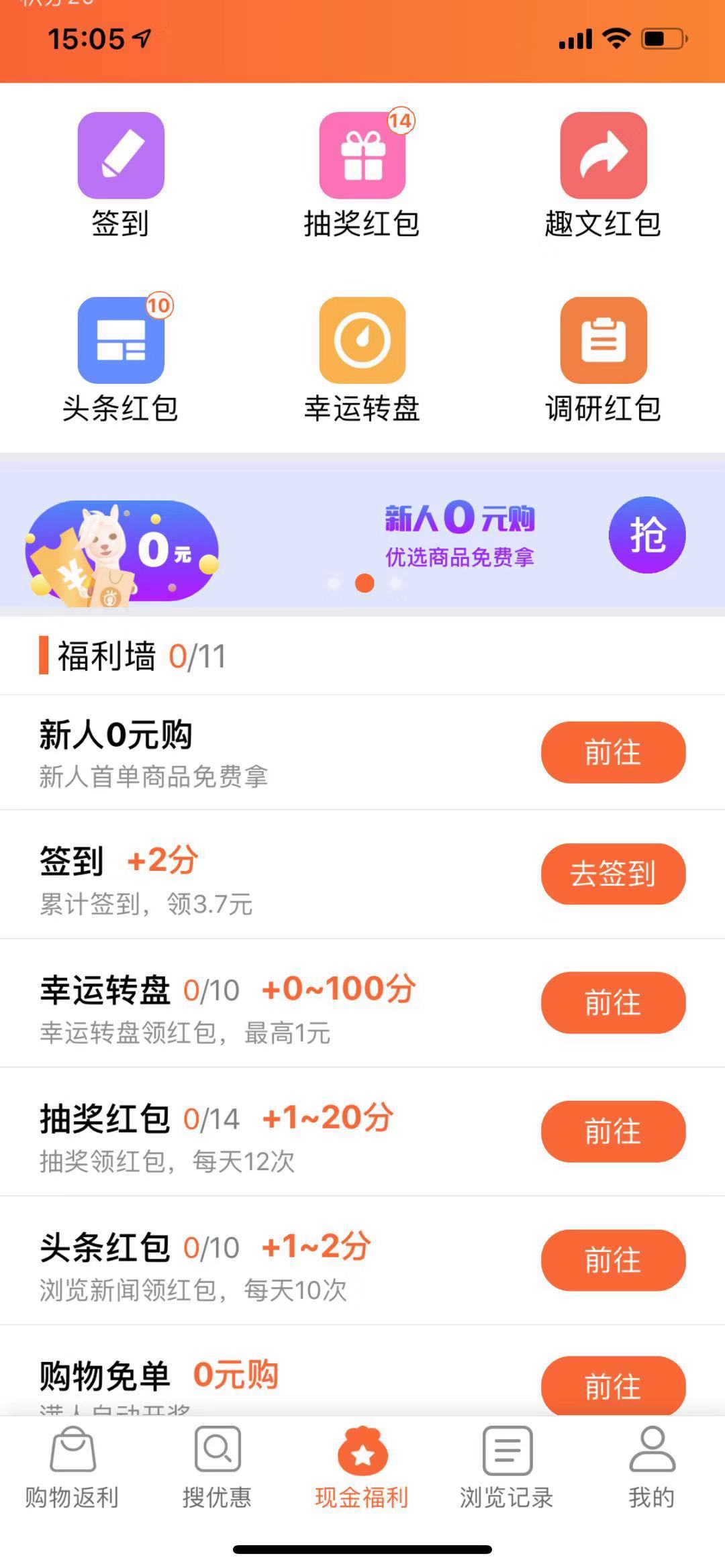Switch to the 我的 tab
The height and width of the screenshot is (1568, 725).
point(652,1466)
